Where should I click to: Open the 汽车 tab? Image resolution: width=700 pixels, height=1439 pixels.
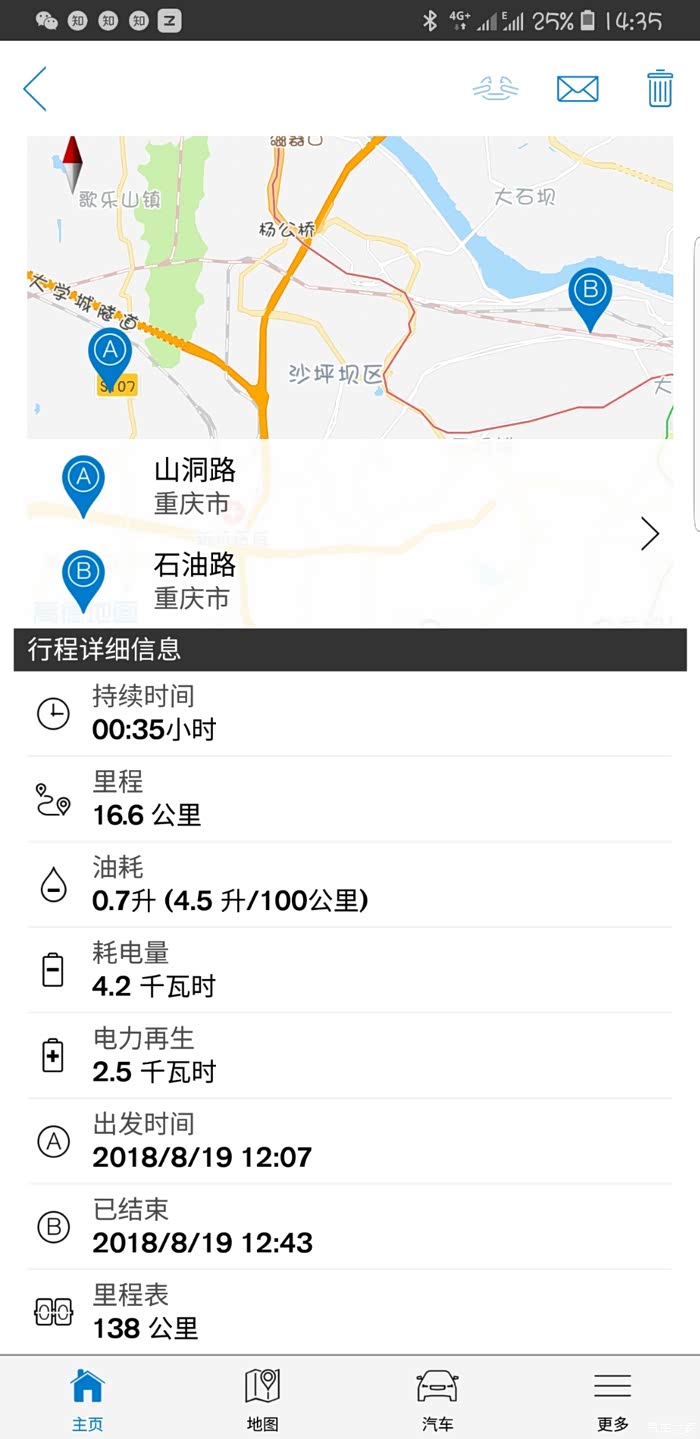pyautogui.click(x=437, y=1398)
